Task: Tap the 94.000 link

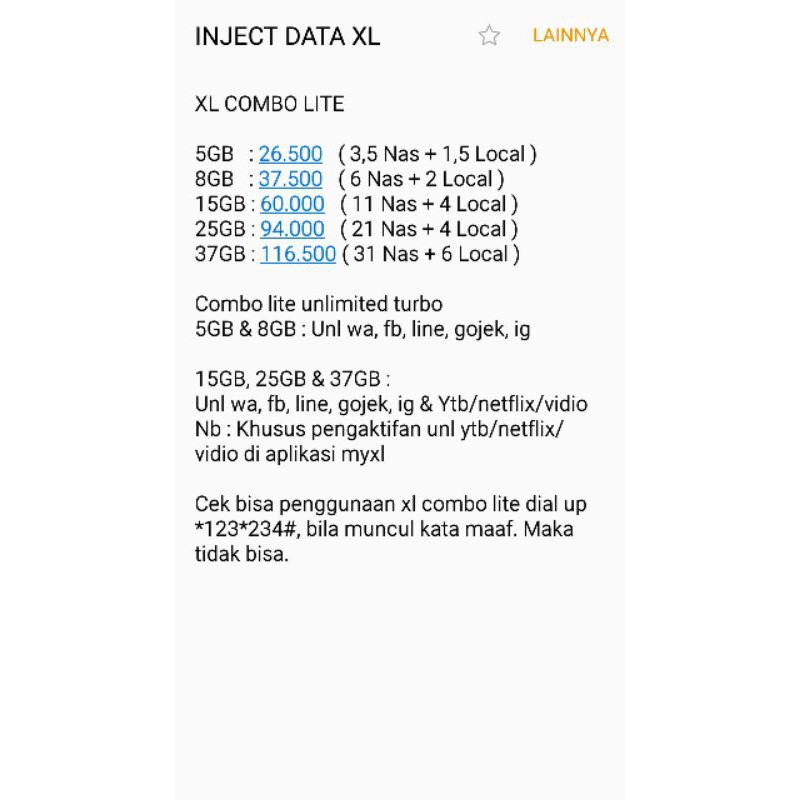Action: tap(292, 229)
